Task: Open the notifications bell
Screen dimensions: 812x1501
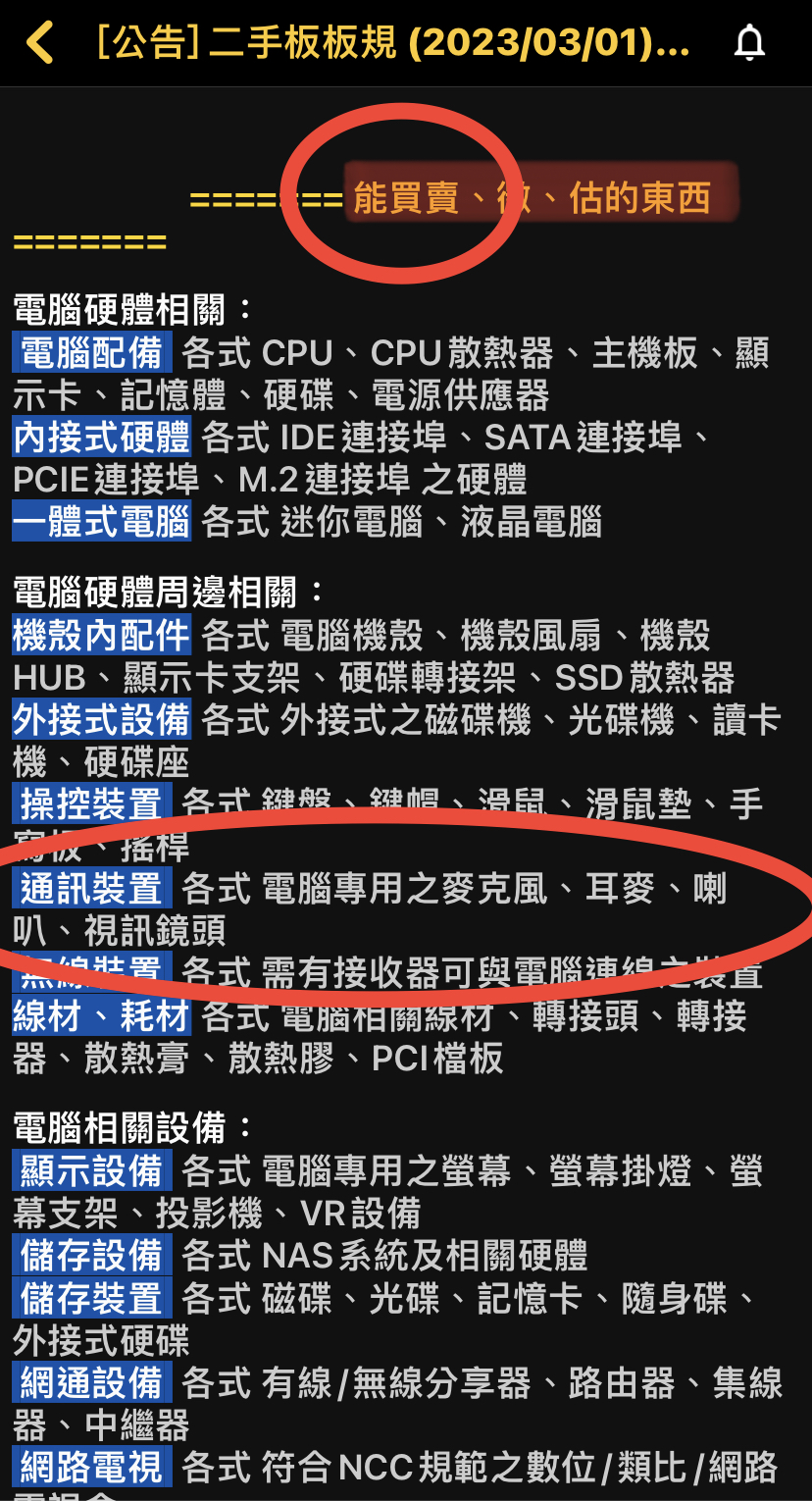Action: pos(749,43)
